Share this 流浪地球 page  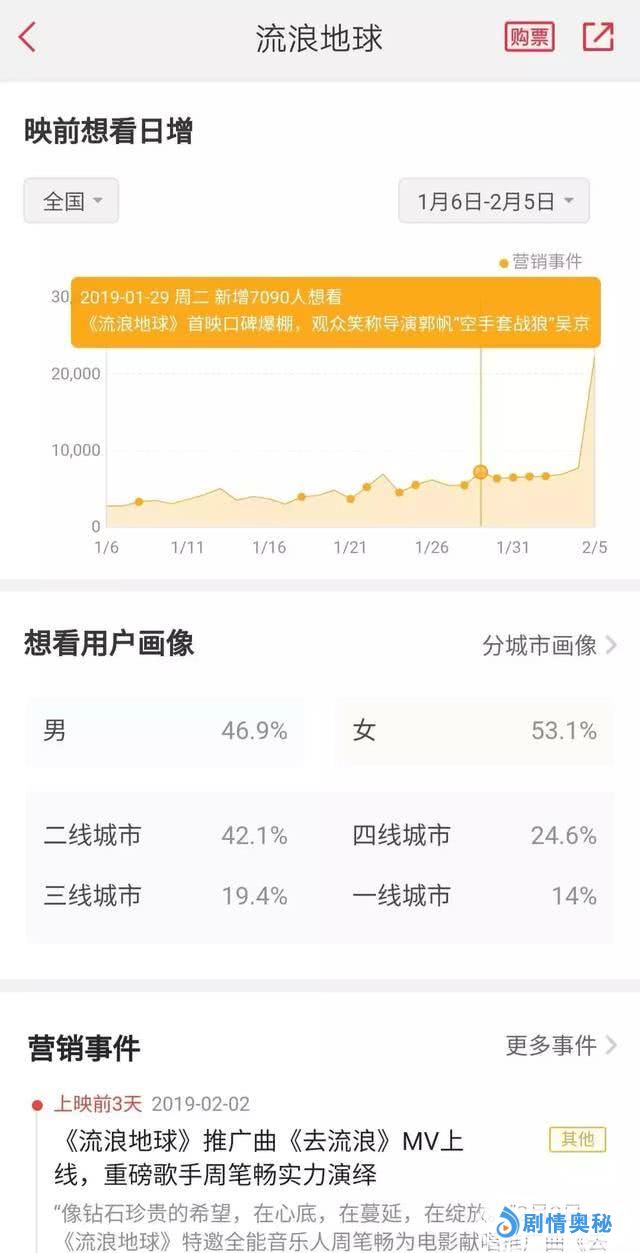(x=598, y=38)
